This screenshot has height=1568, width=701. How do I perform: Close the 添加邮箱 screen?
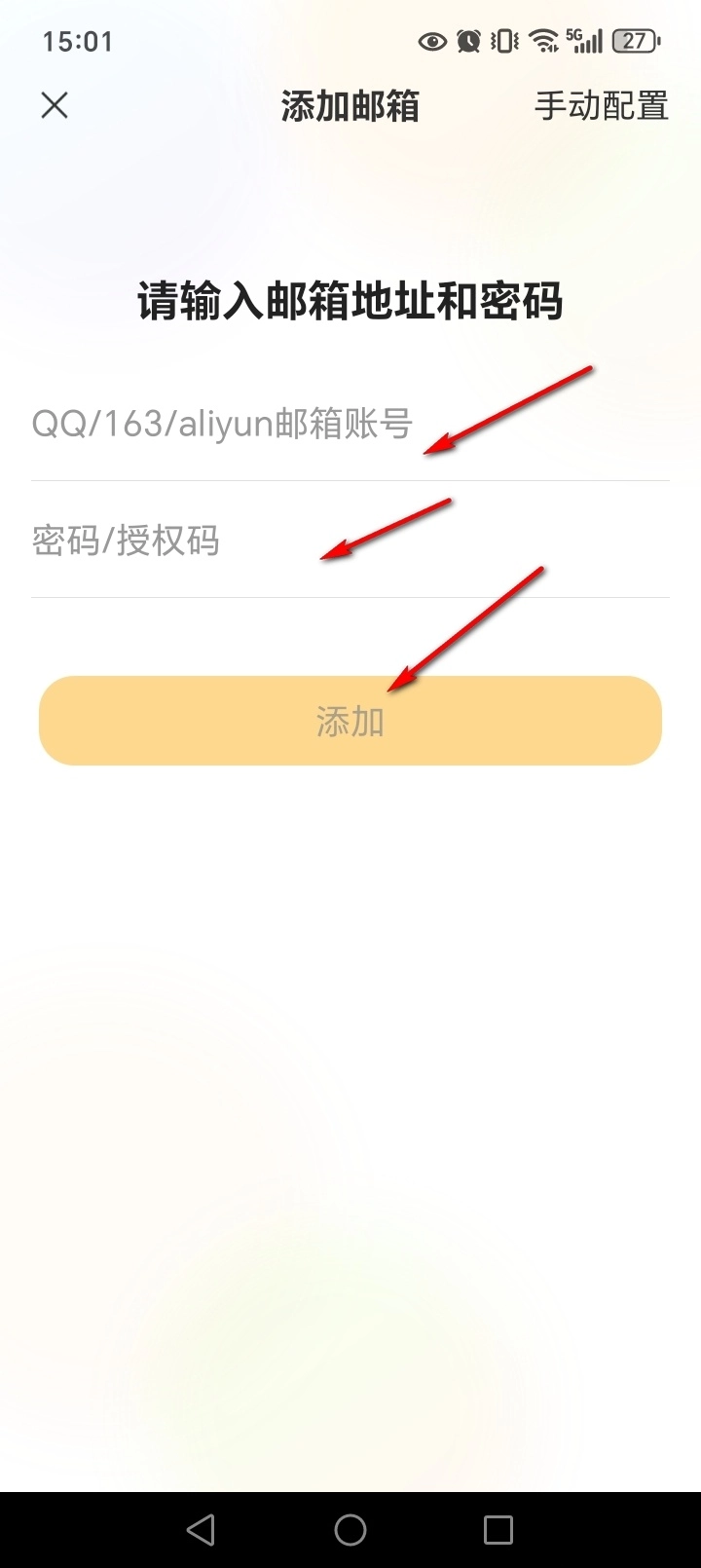(55, 105)
